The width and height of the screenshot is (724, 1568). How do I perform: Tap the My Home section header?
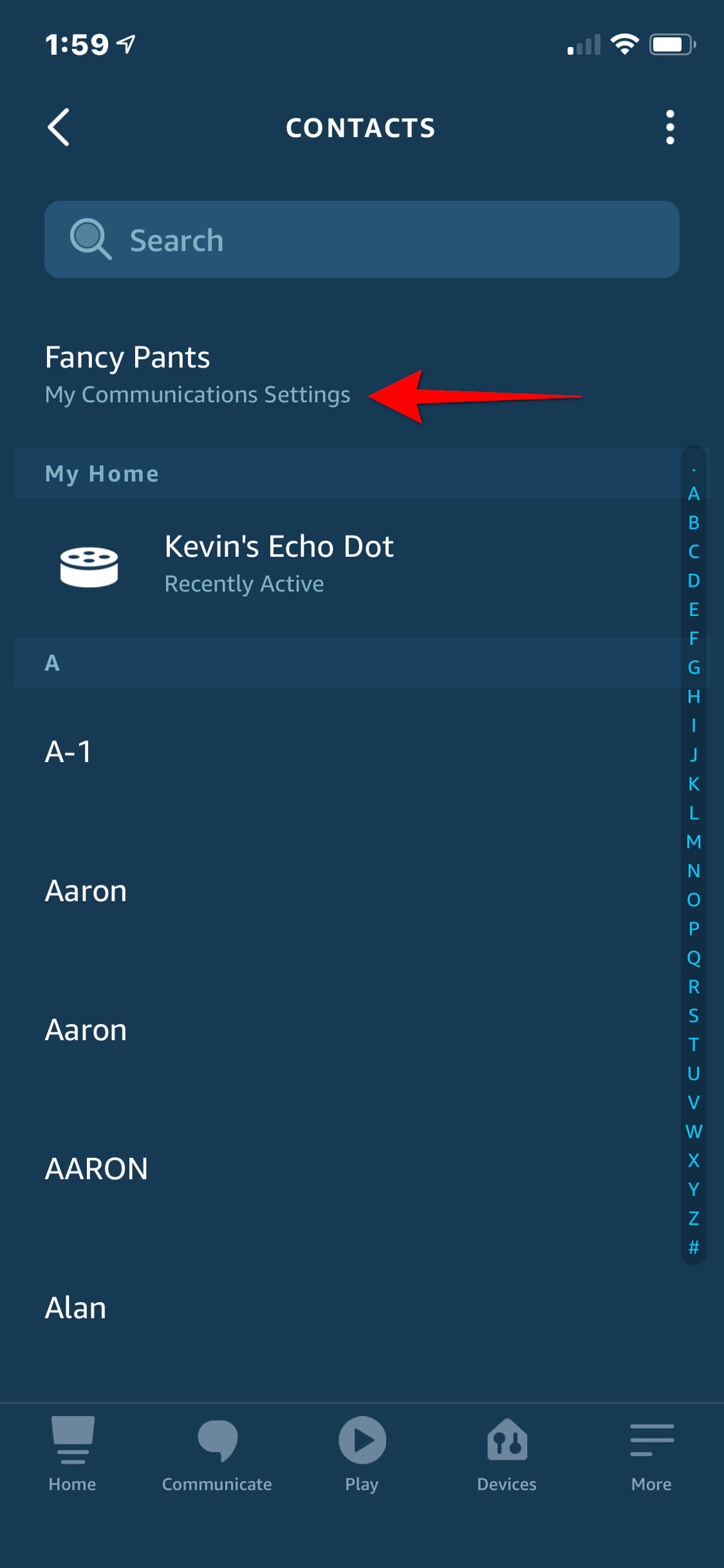point(101,473)
